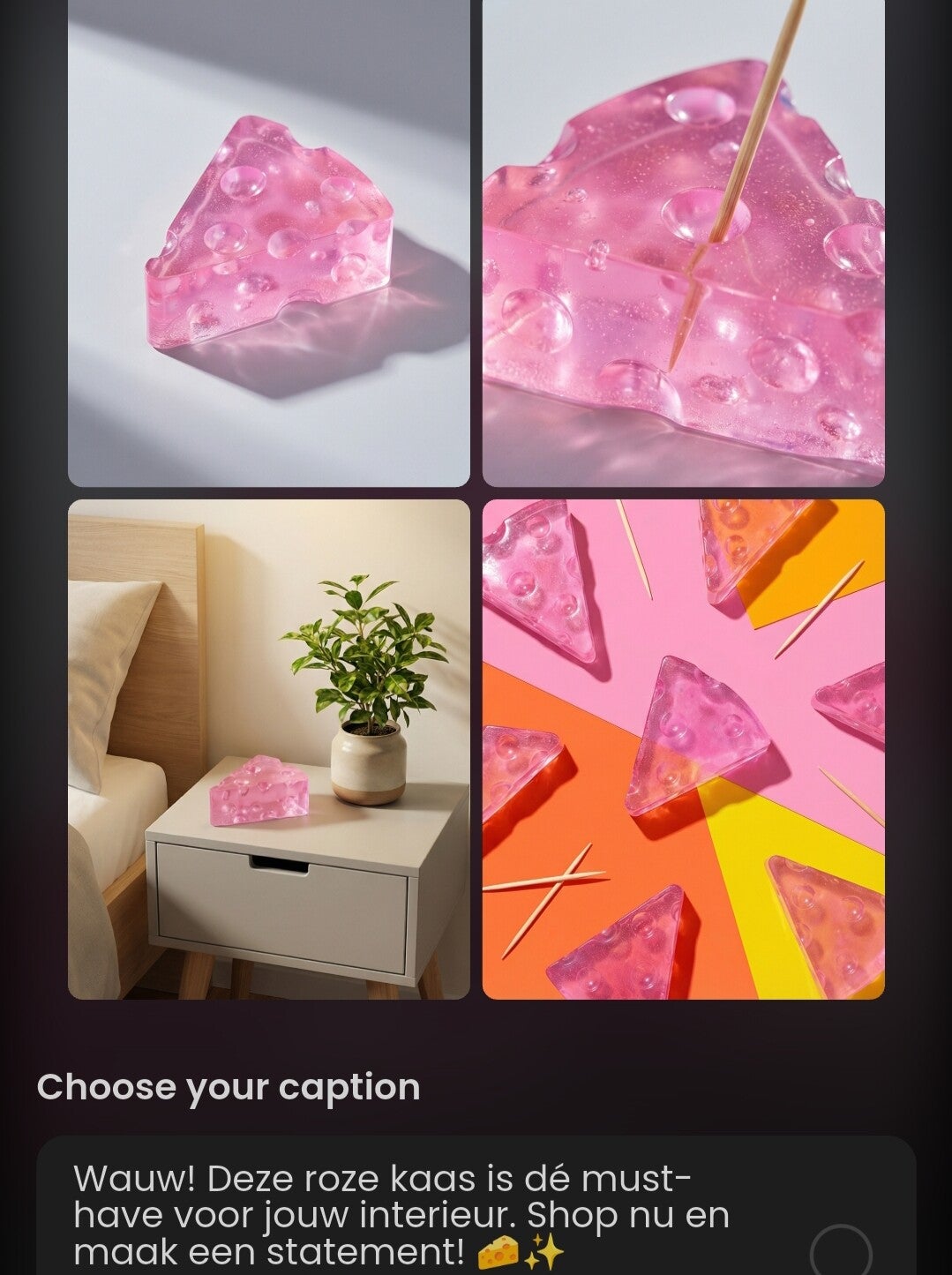Choose the nightstand bedroom cheese image
Image resolution: width=952 pixels, height=1275 pixels.
[269, 749]
